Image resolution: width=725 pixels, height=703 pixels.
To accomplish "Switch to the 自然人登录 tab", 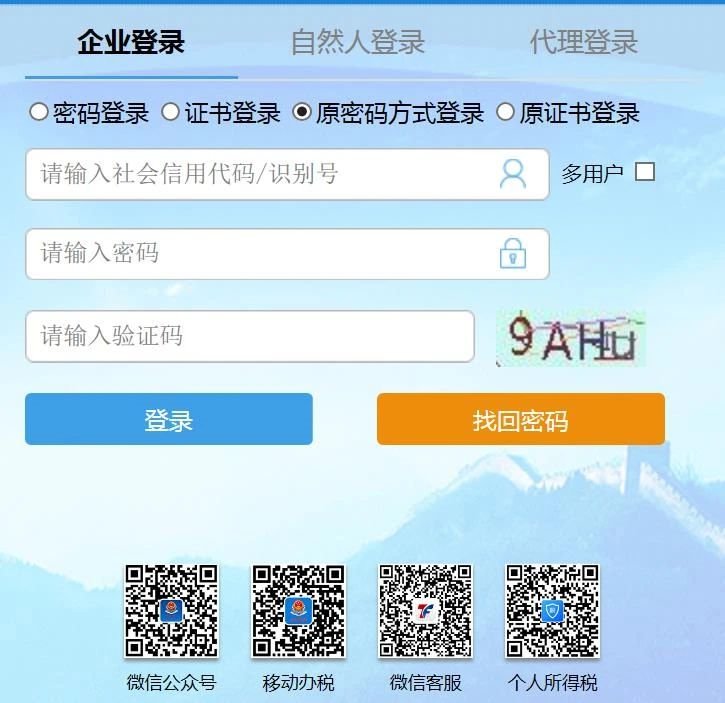I will click(357, 42).
